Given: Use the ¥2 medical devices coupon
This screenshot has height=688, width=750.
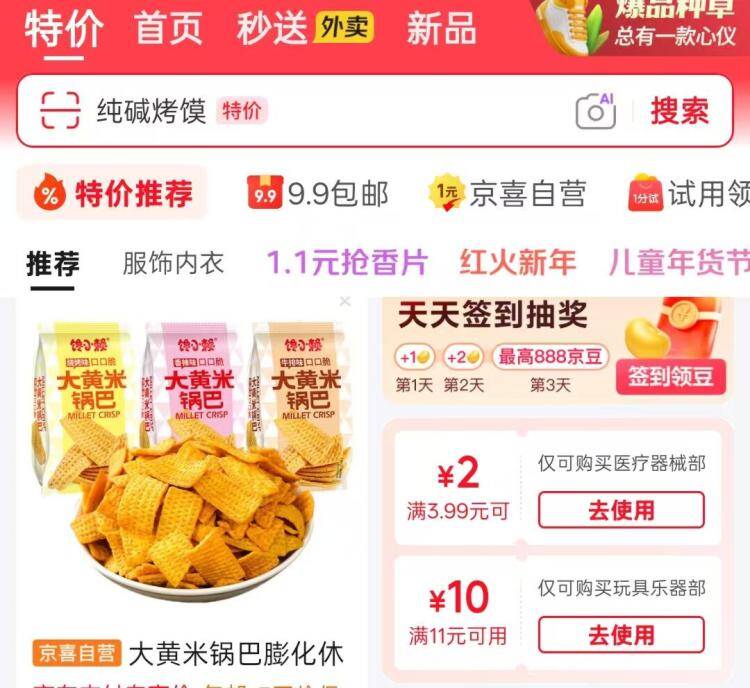Looking at the screenshot, I should click(x=620, y=510).
